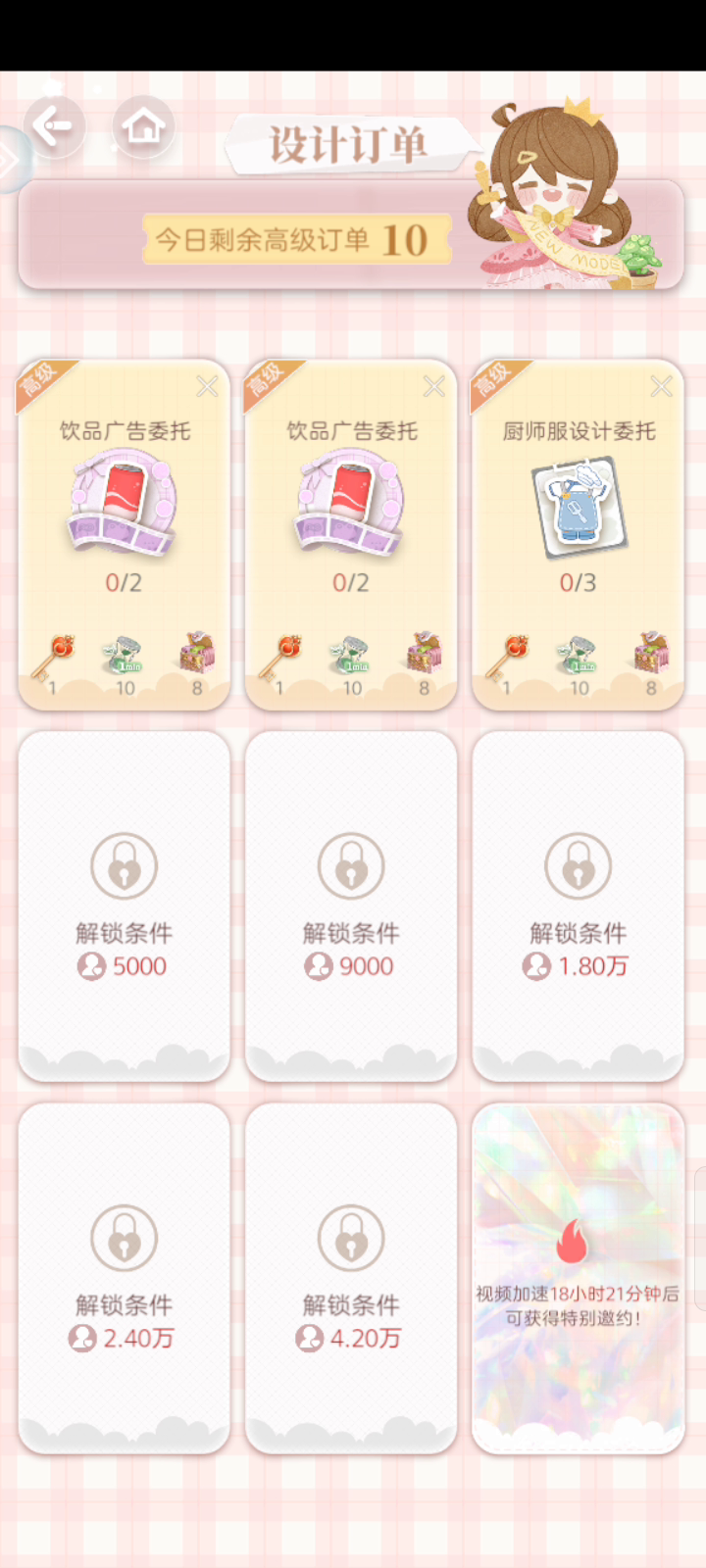Open the locked slot requiring 5000

click(124, 906)
